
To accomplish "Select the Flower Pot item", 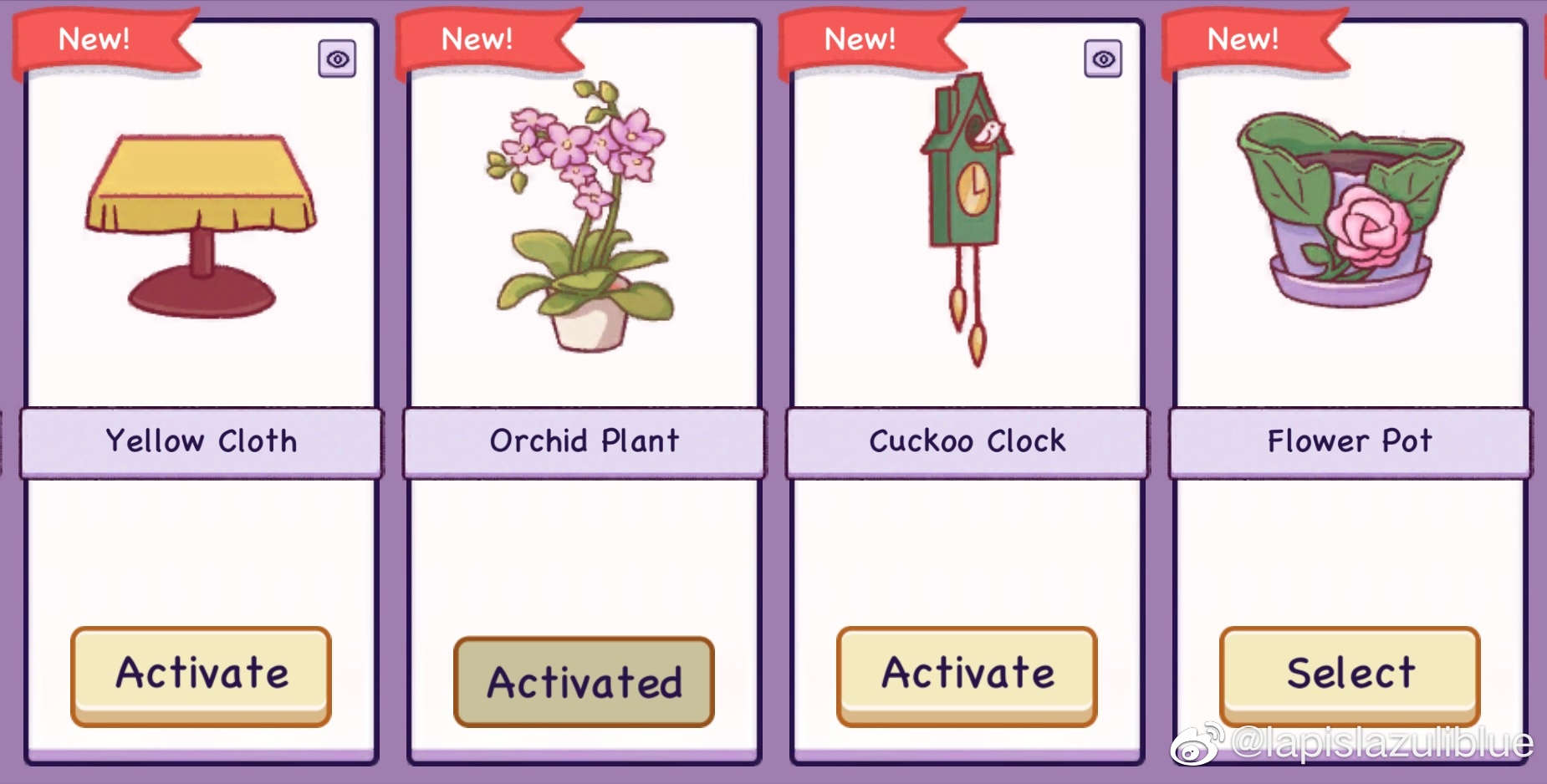I will (x=1350, y=675).
